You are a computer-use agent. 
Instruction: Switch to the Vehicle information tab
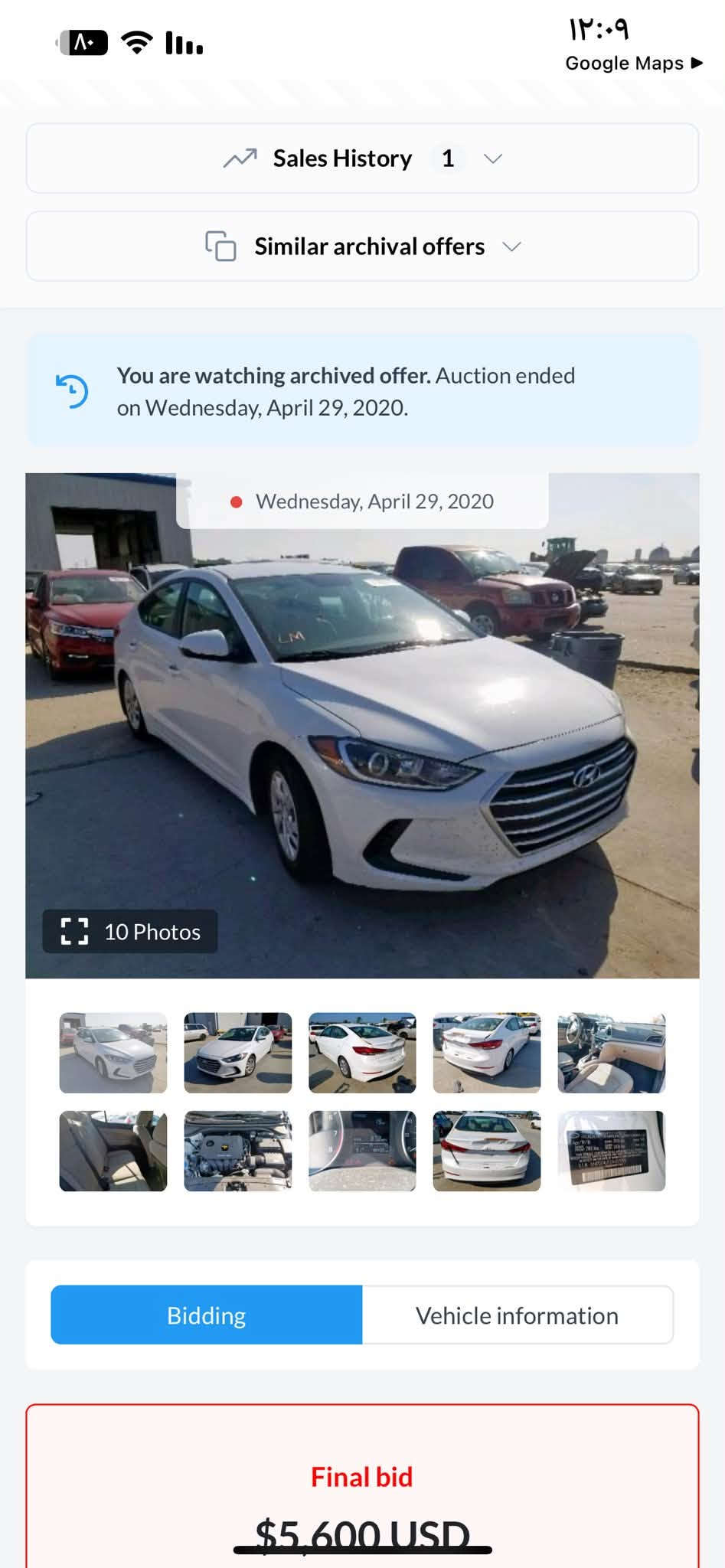pyautogui.click(x=518, y=1315)
